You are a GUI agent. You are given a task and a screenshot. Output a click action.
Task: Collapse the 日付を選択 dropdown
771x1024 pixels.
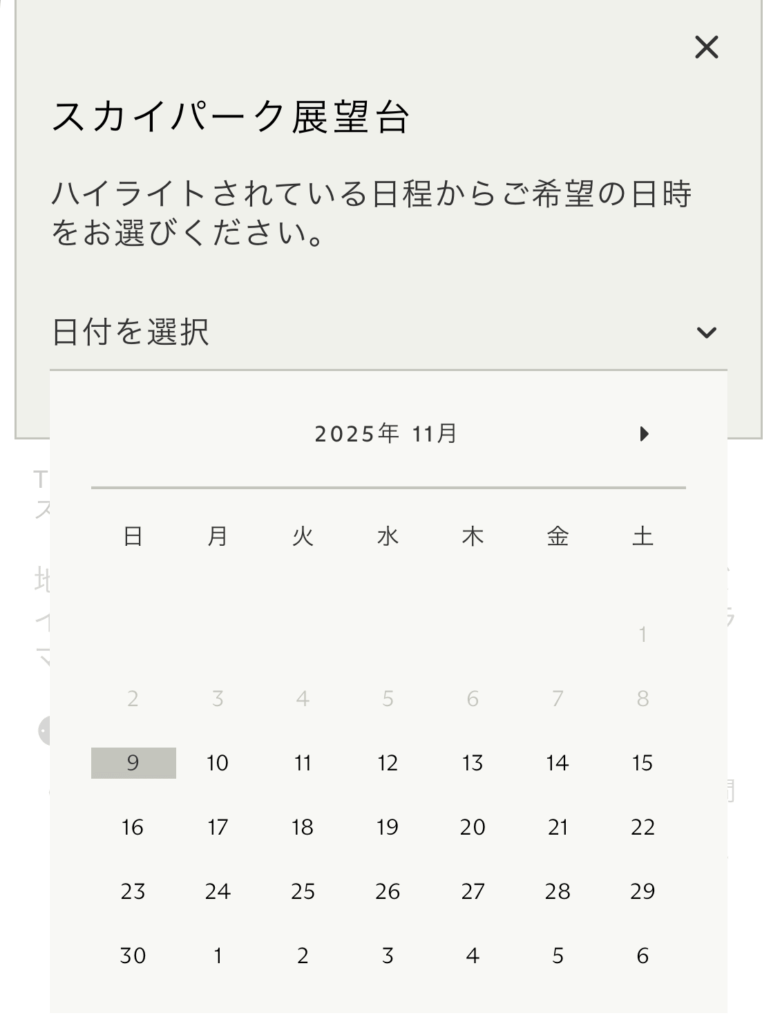(706, 332)
